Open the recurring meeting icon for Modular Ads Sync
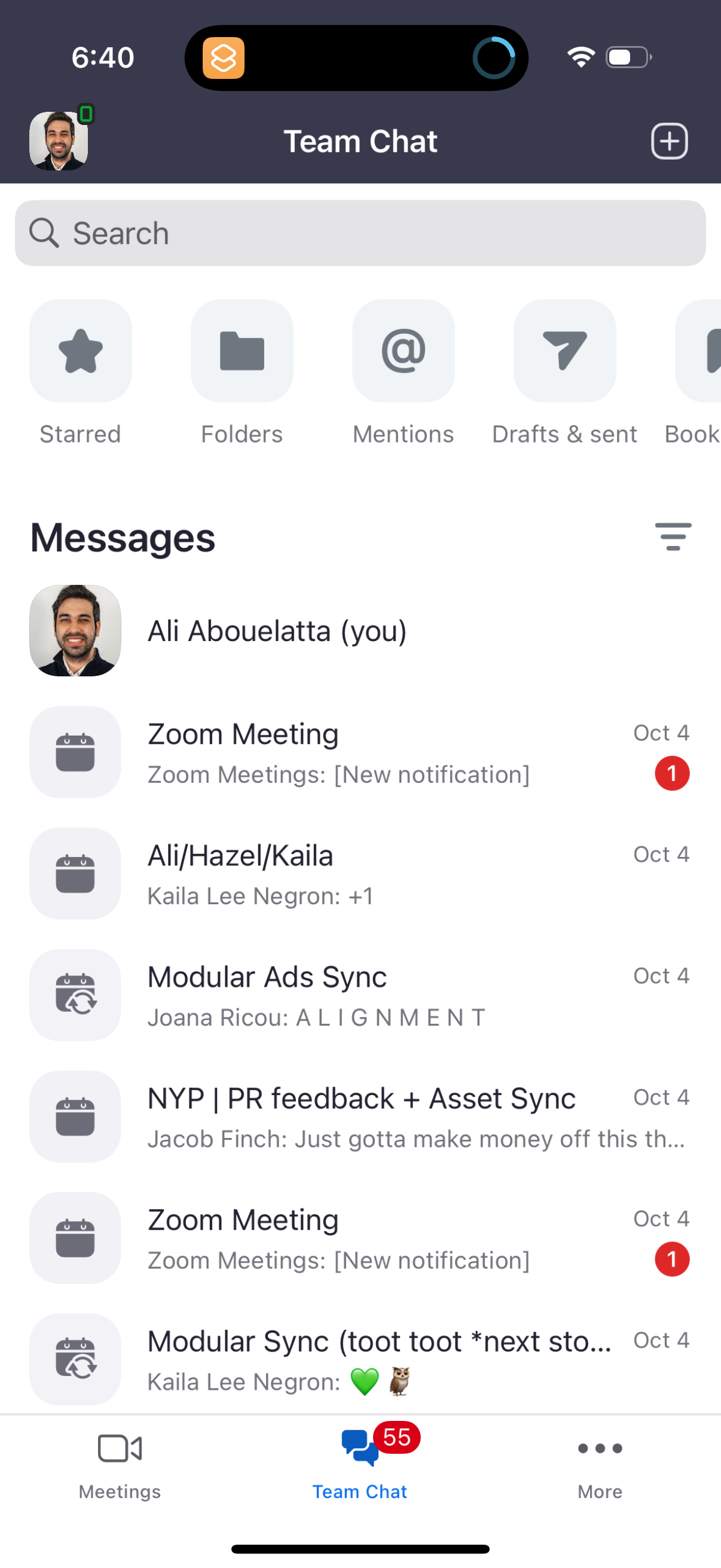This screenshot has height=1568, width=721. (x=75, y=995)
